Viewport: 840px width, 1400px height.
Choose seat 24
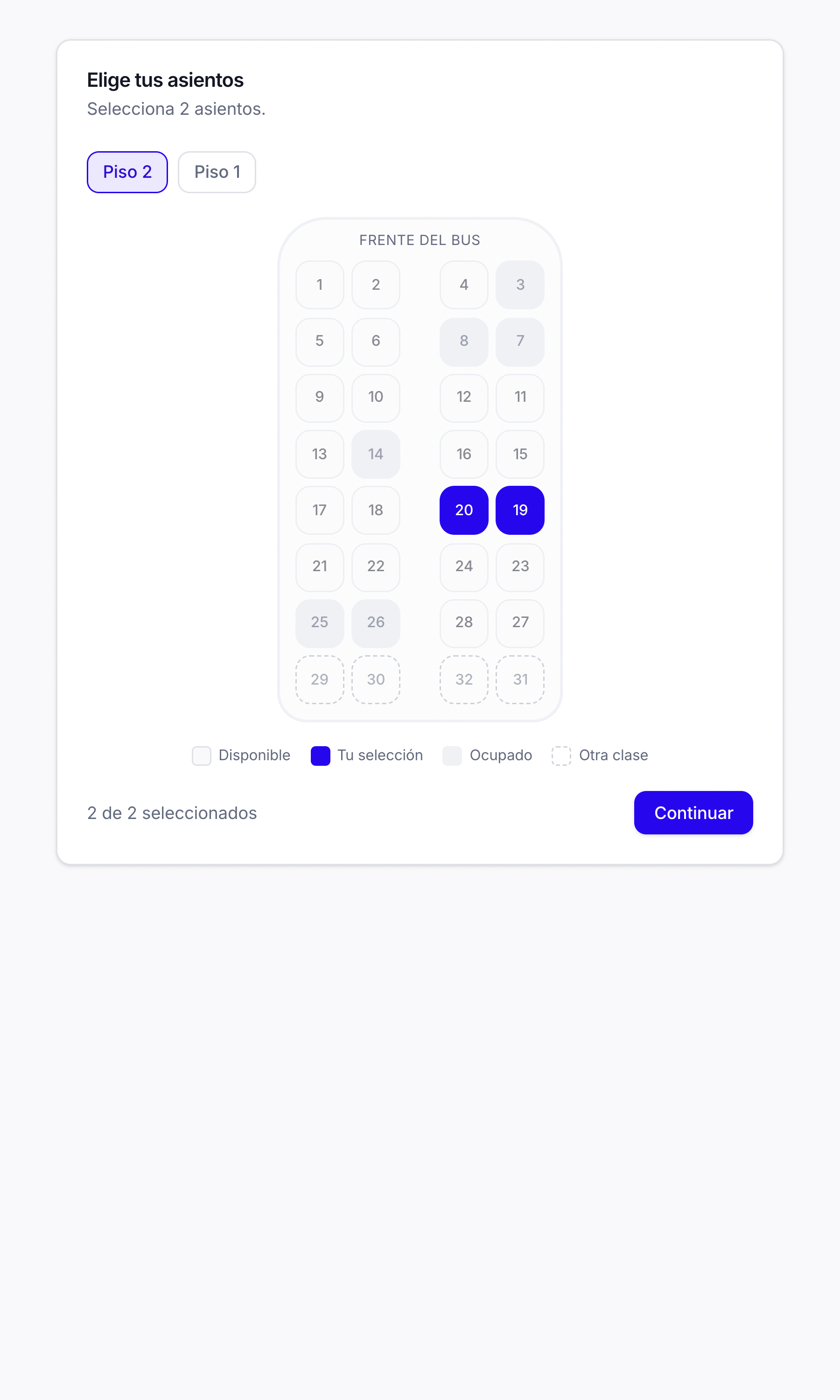click(x=463, y=567)
